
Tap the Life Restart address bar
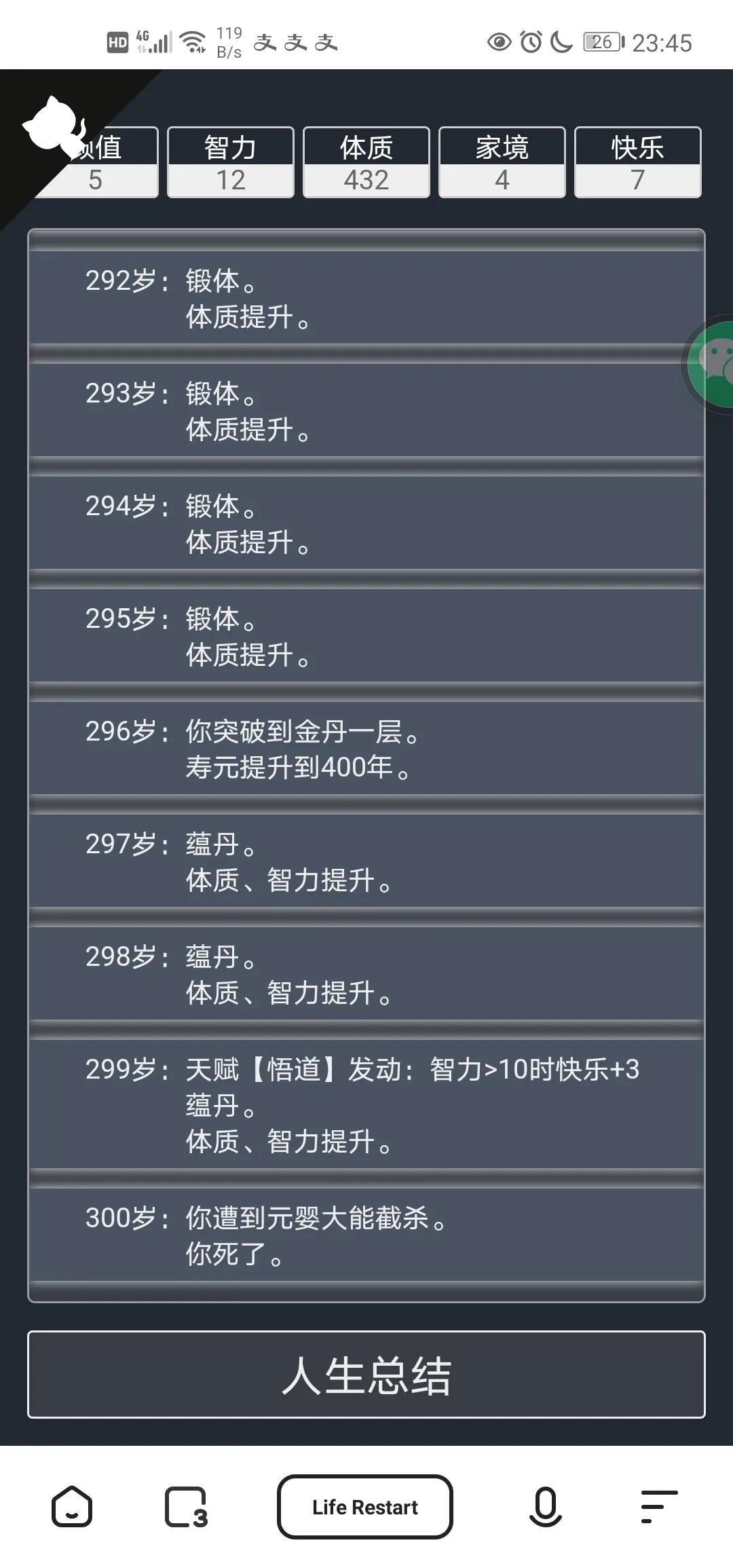coord(365,1506)
